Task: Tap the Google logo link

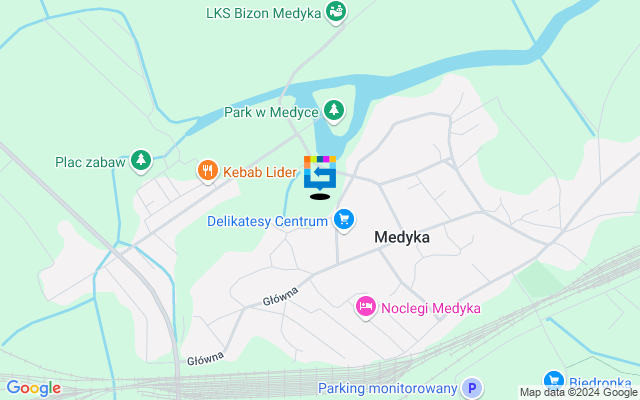Action: [x=33, y=388]
